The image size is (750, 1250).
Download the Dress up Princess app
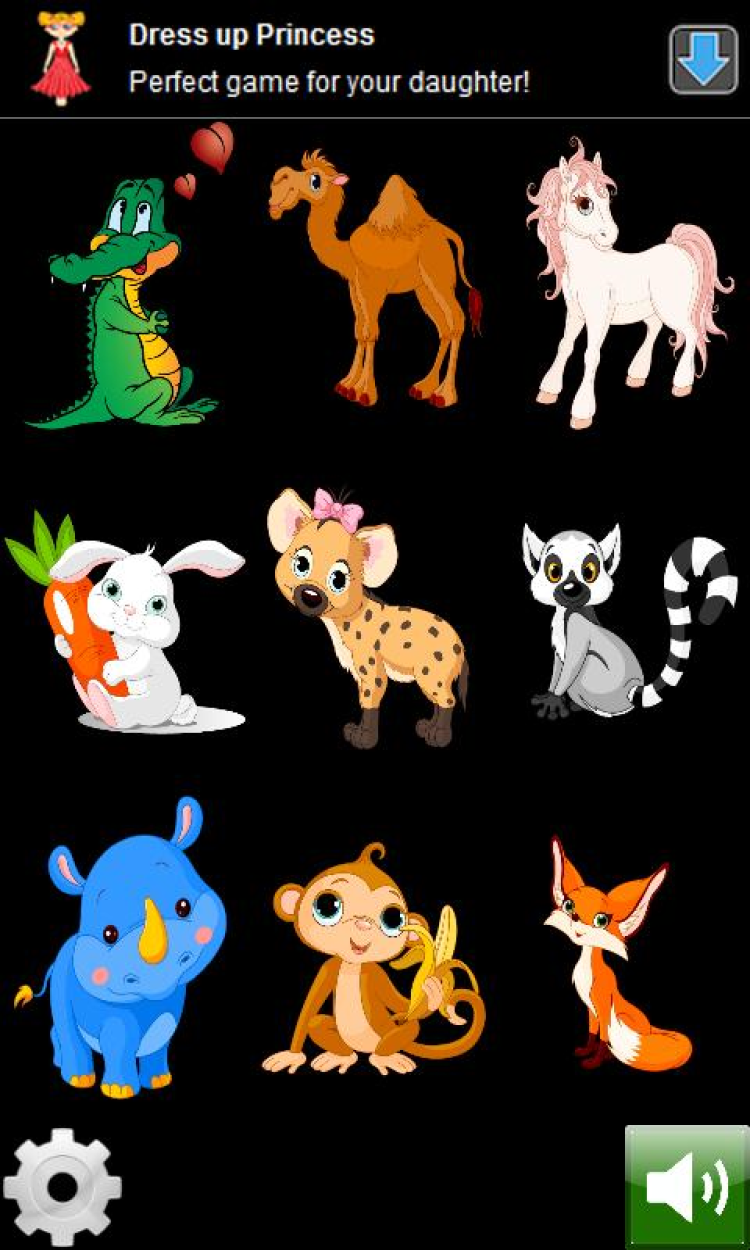703,59
